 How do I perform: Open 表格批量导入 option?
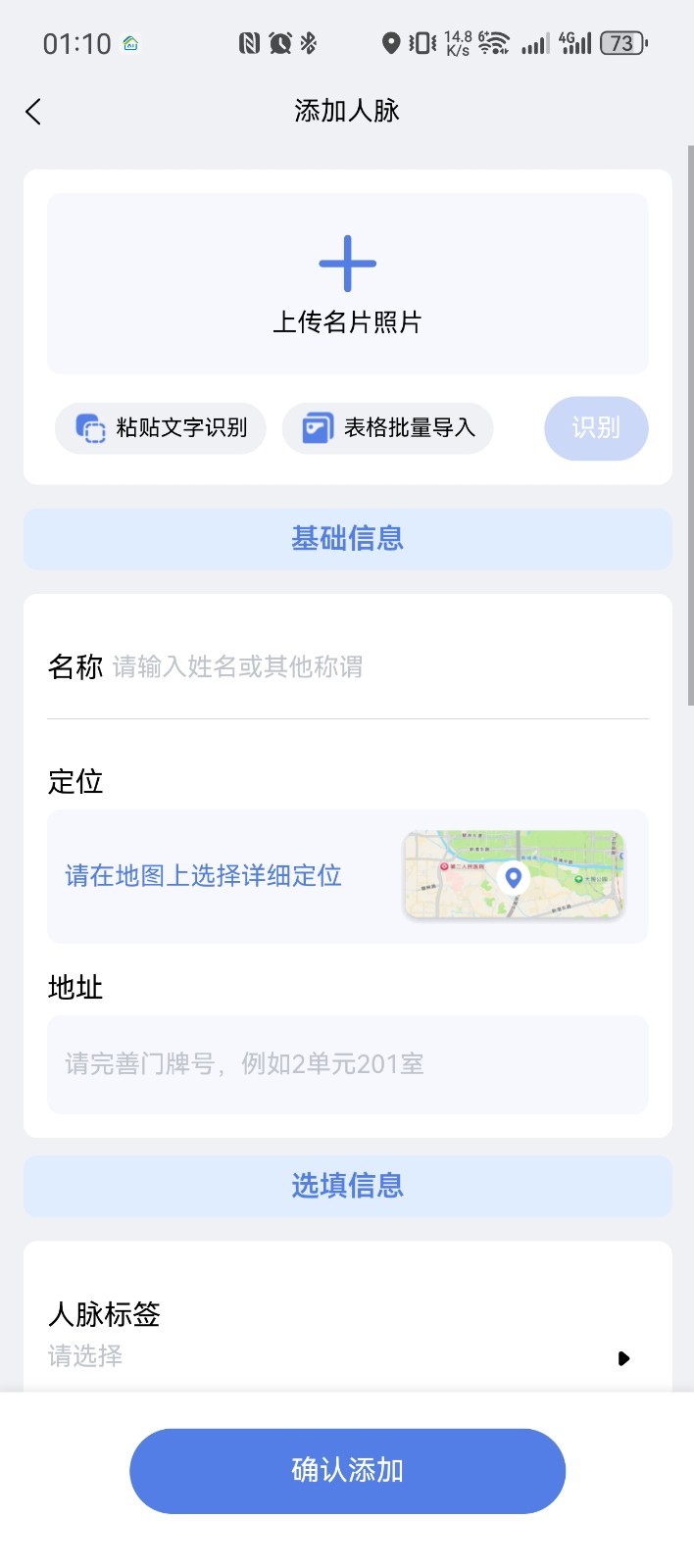[388, 428]
